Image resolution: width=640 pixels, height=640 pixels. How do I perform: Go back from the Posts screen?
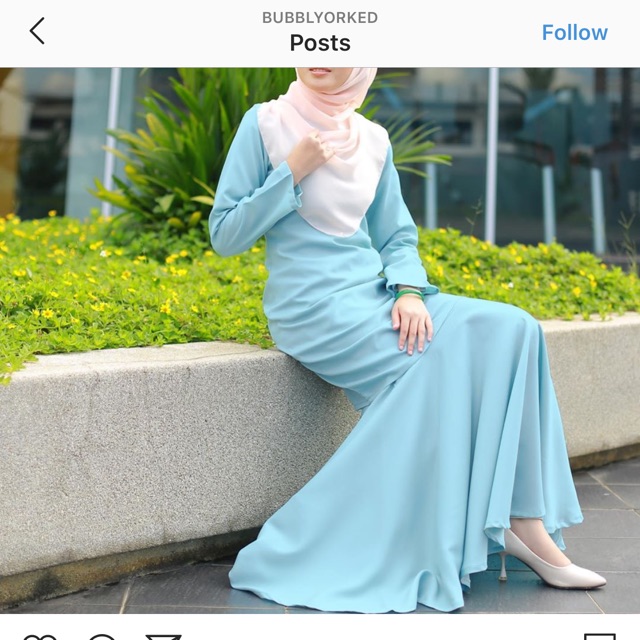37,32
